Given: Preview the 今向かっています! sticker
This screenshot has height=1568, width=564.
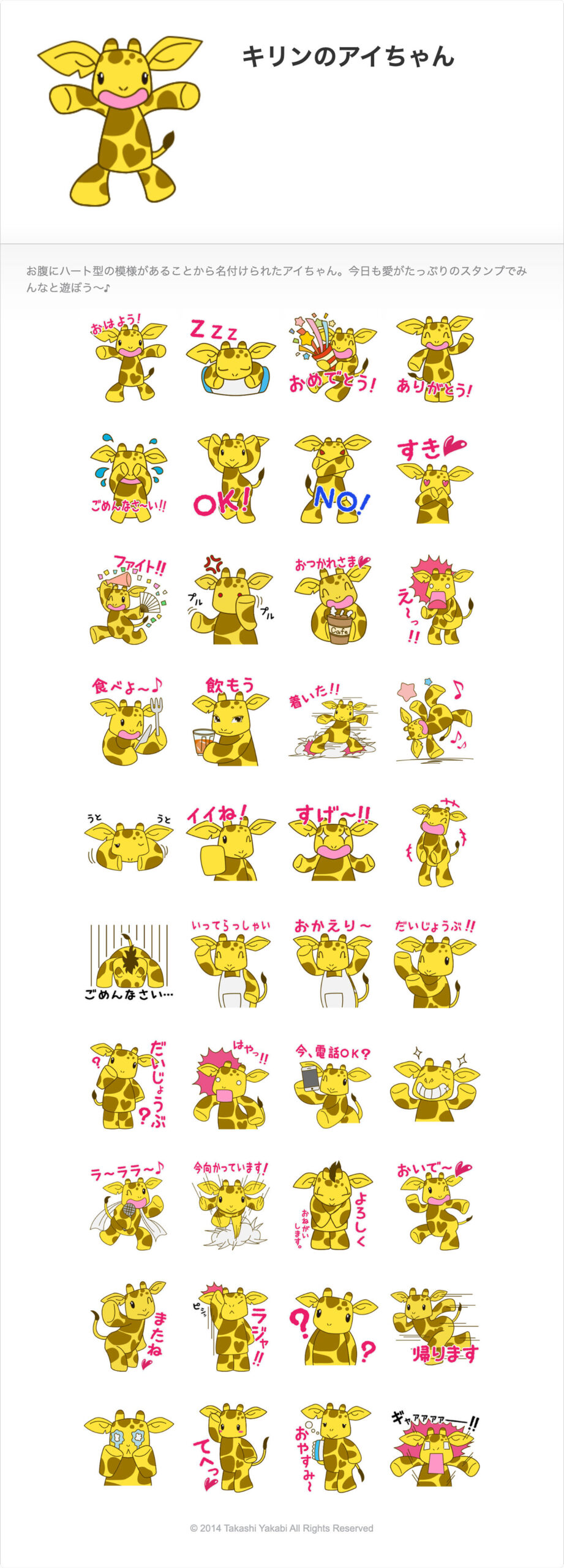Looking at the screenshot, I should [231, 1207].
